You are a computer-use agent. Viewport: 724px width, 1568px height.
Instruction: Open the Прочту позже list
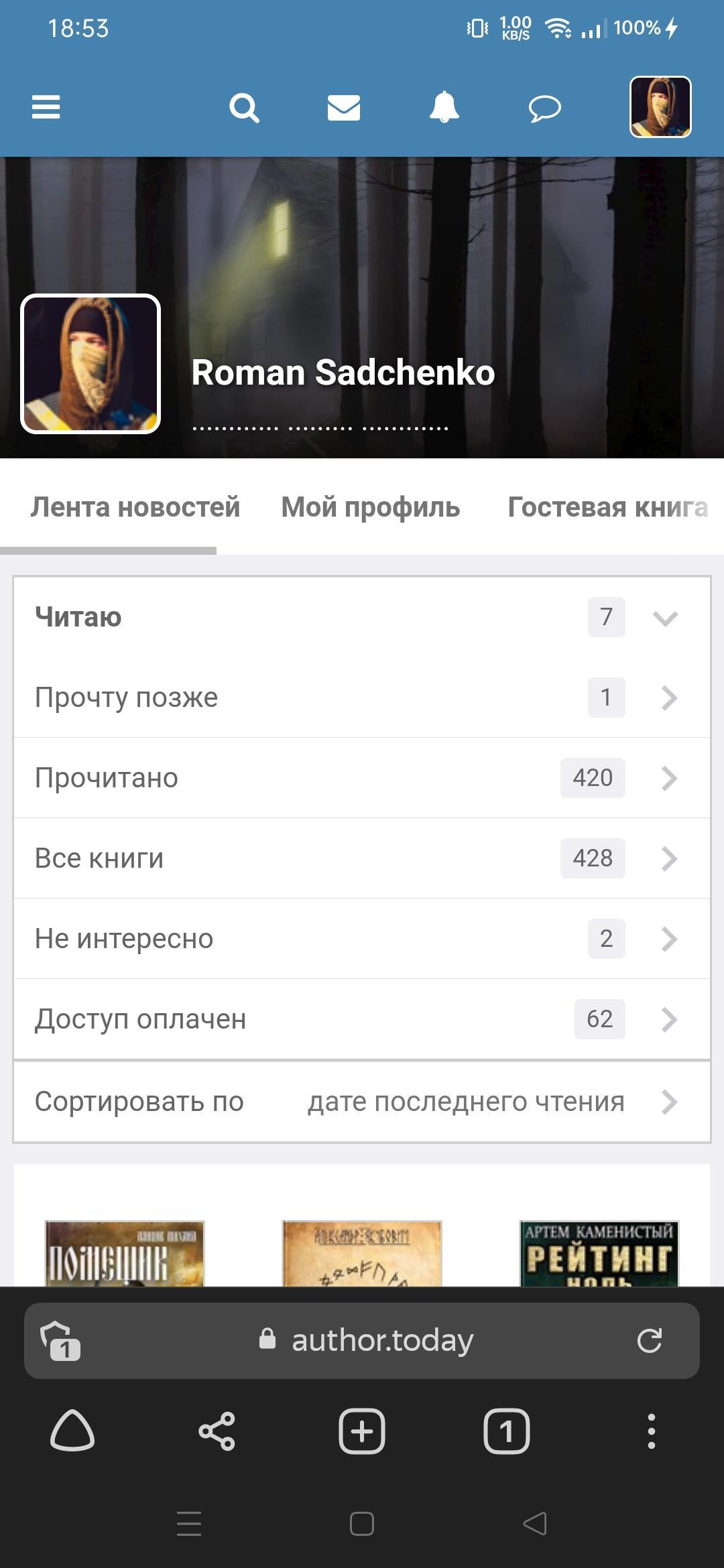pyautogui.click(x=362, y=698)
